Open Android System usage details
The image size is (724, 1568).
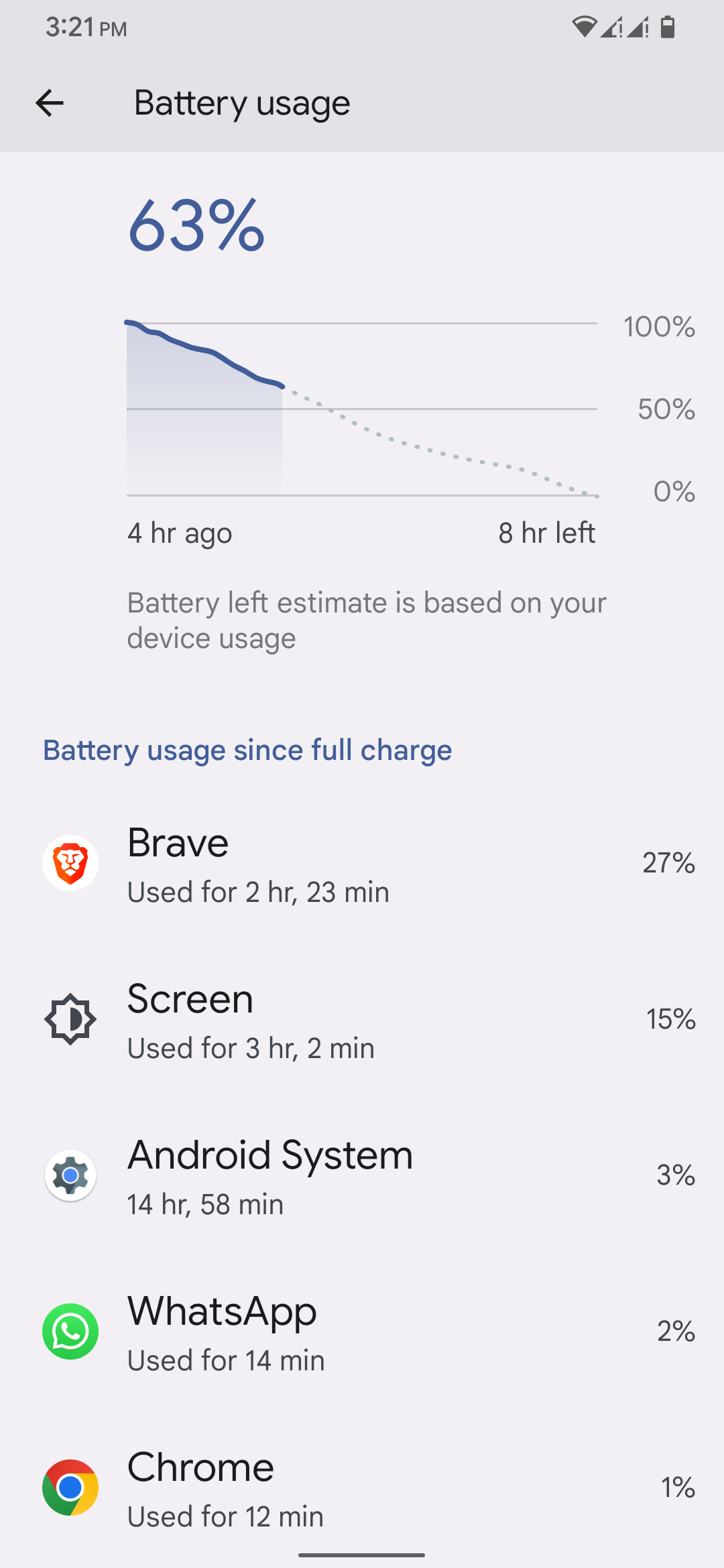pyautogui.click(x=362, y=1175)
